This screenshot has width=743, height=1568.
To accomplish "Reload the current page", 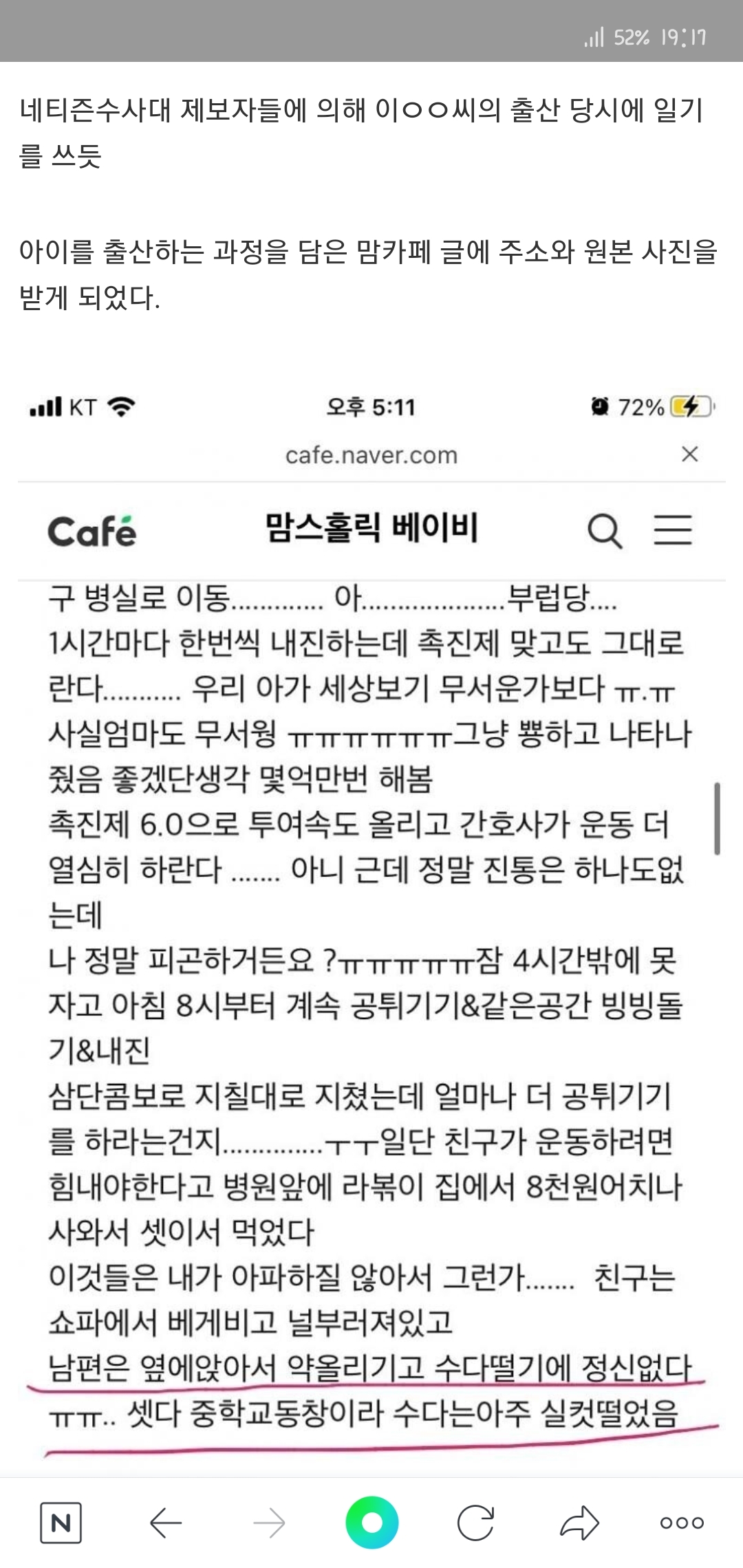I will (x=475, y=1523).
